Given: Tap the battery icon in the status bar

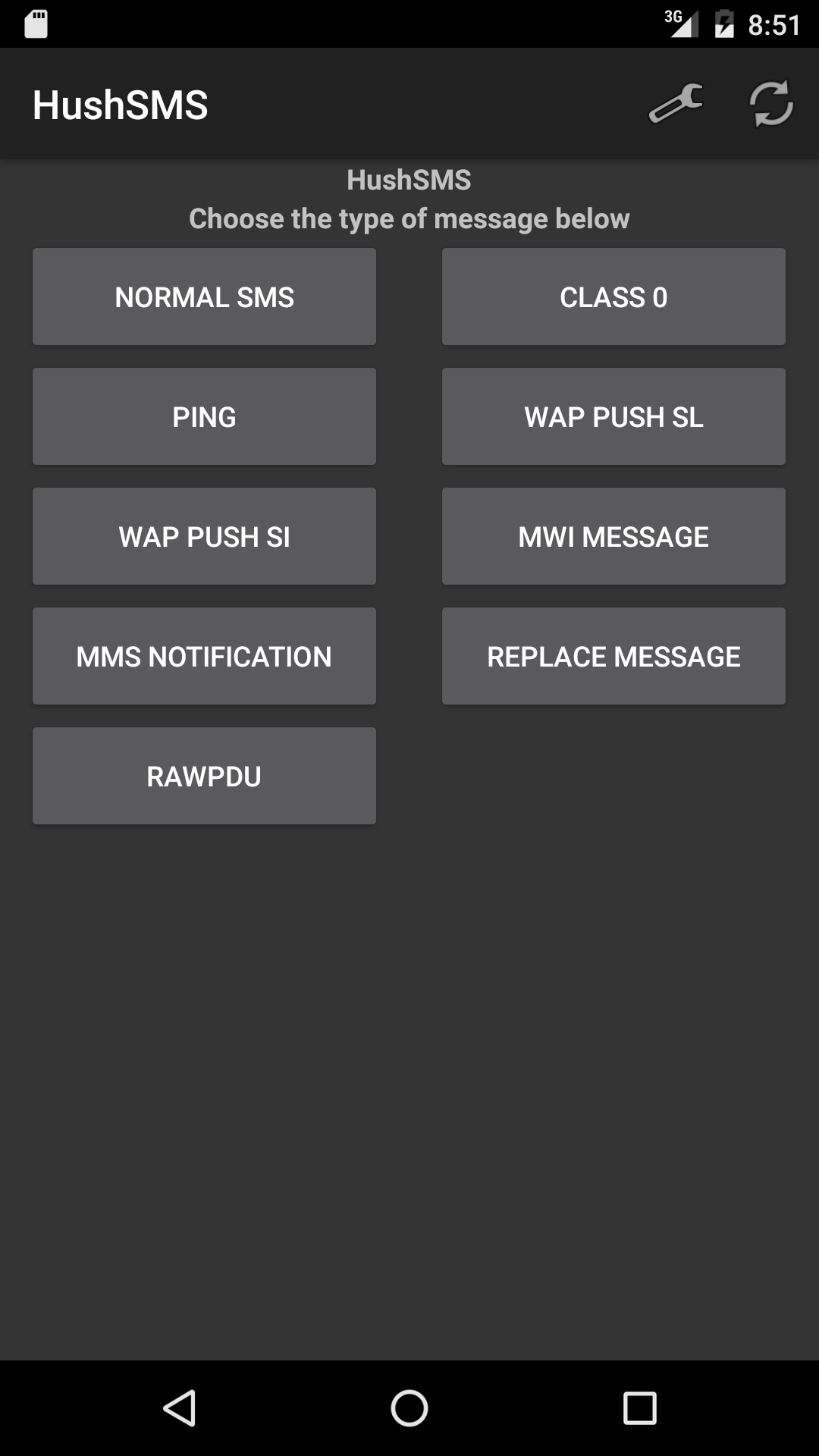Looking at the screenshot, I should click(x=724, y=23).
